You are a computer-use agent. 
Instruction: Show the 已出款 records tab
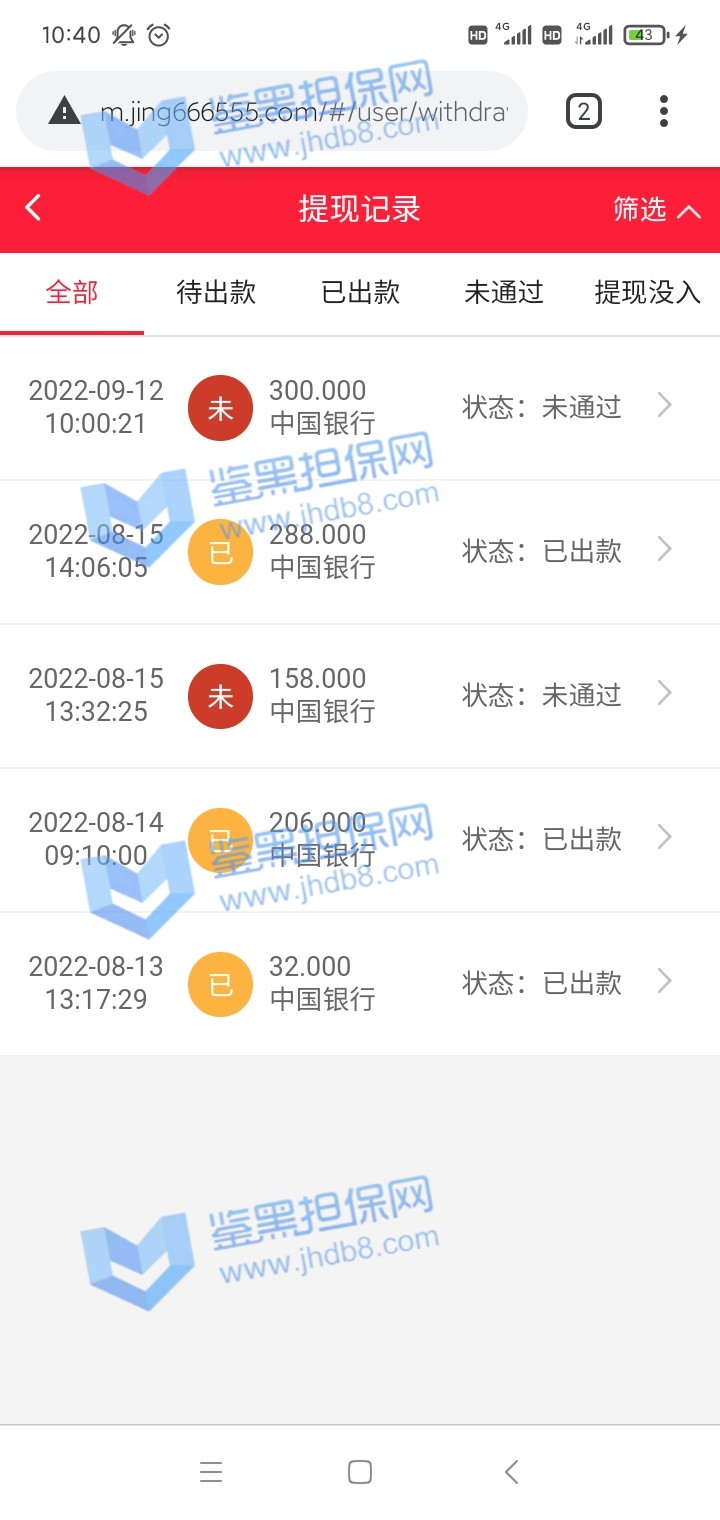(360, 292)
